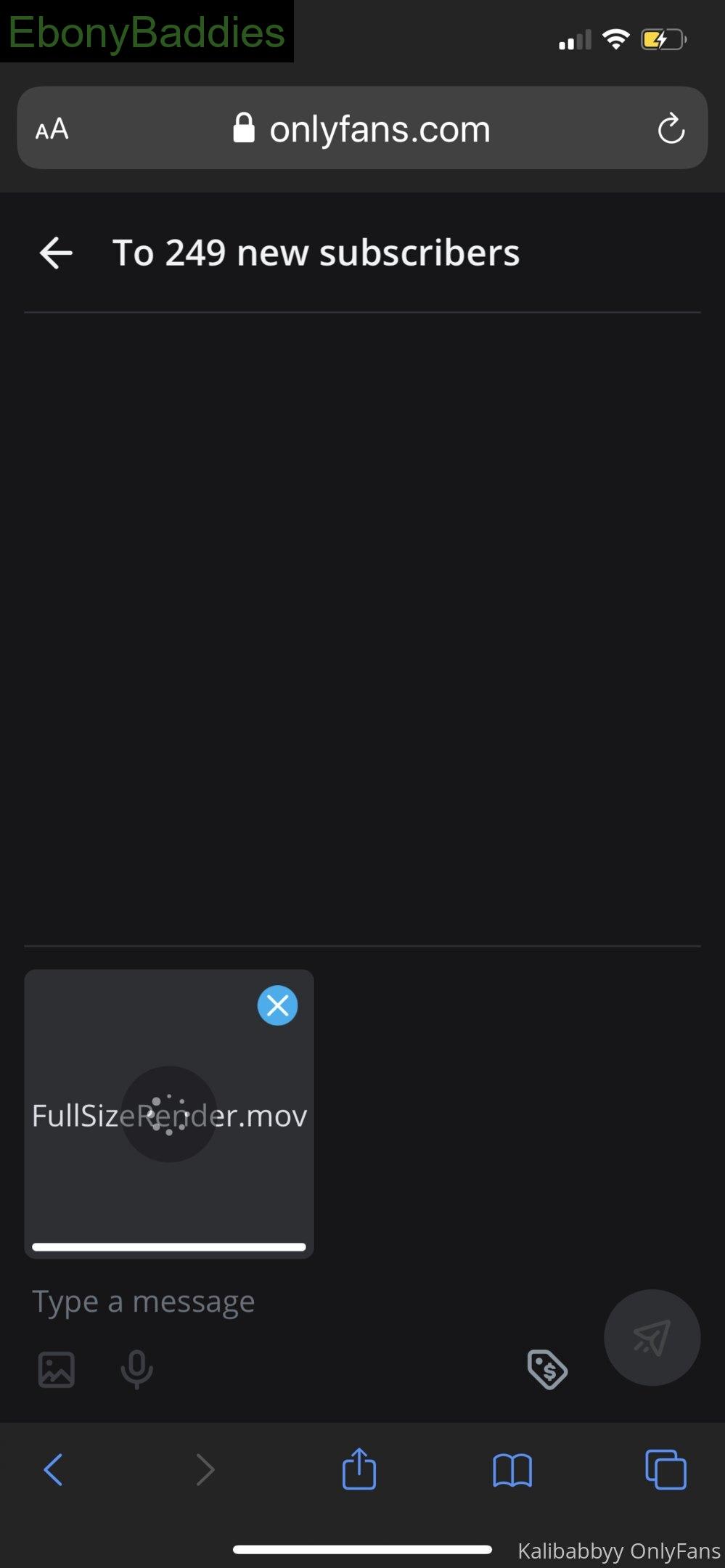The width and height of the screenshot is (725, 1568).
Task: Open the AA reader options in address bar
Action: (52, 129)
